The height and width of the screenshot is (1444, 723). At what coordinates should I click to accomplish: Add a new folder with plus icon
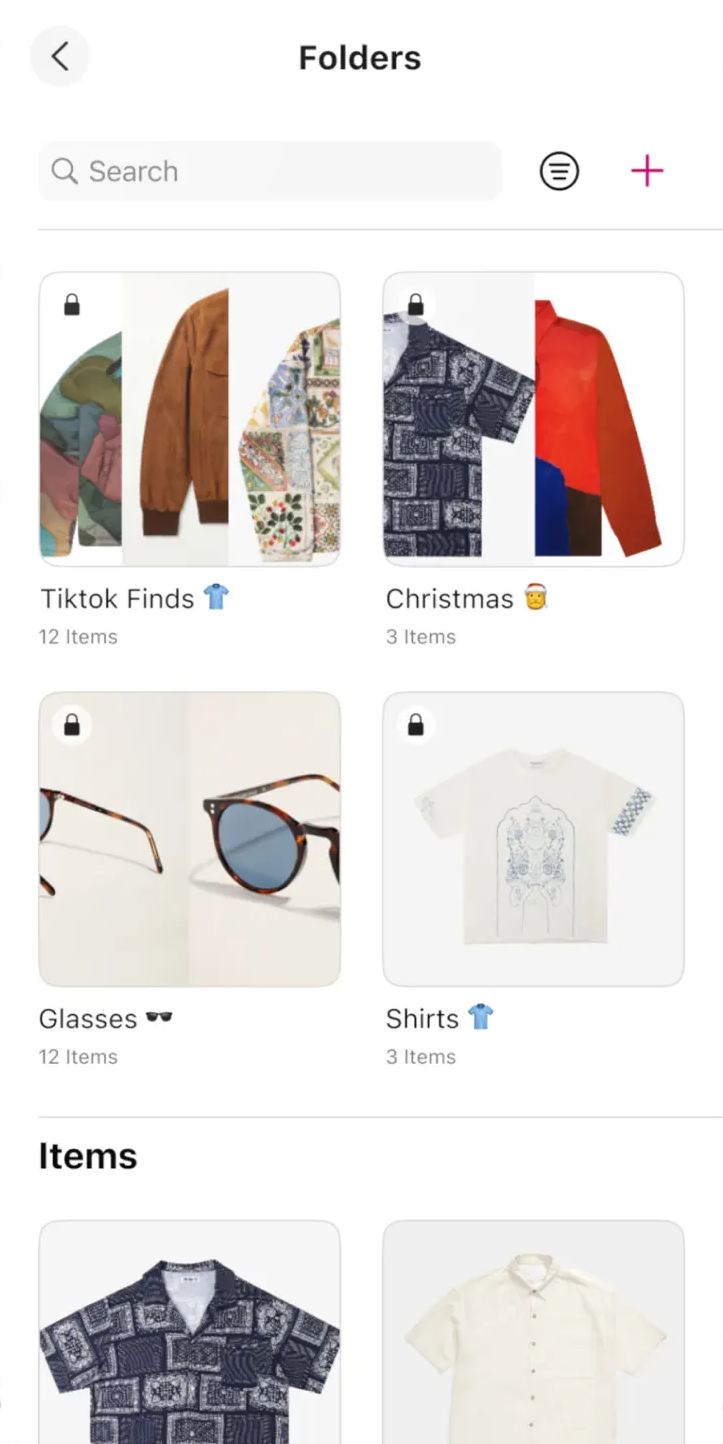(x=647, y=171)
